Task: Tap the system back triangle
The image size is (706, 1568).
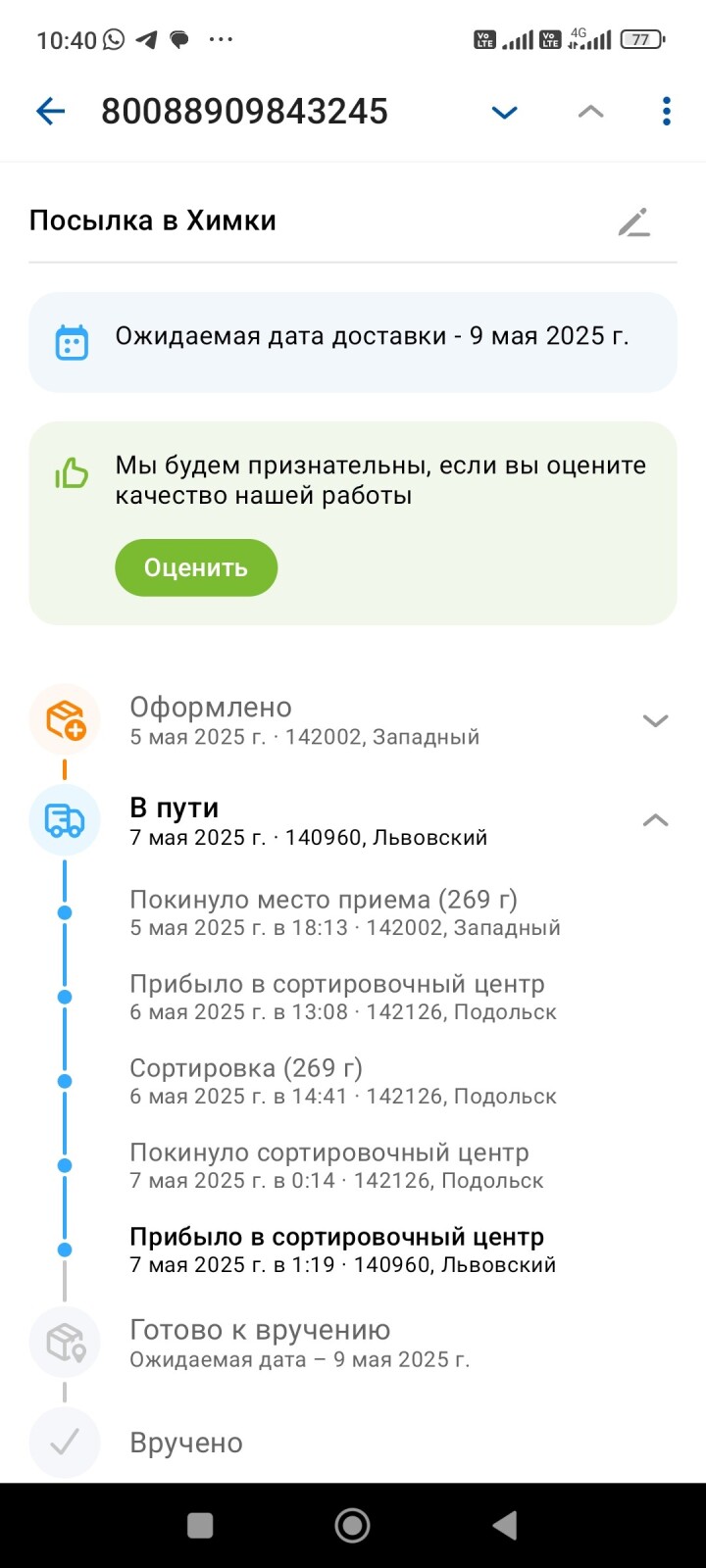Action: pos(505,1525)
